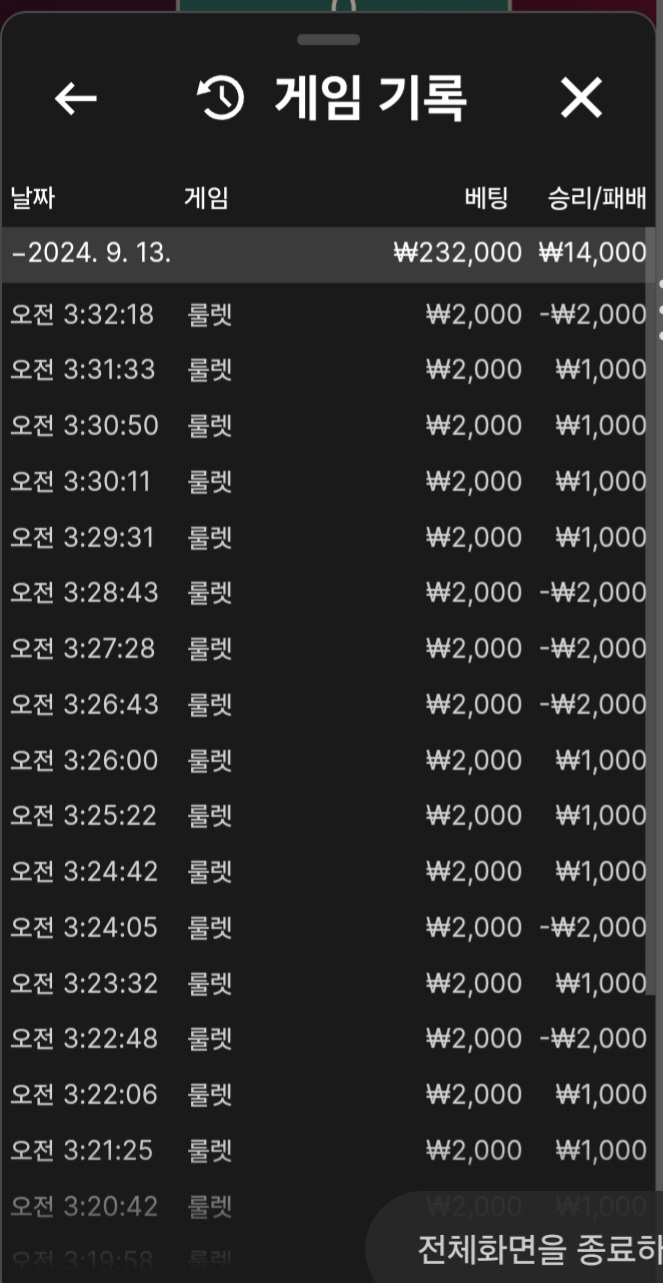Image resolution: width=663 pixels, height=1283 pixels.
Task: Close the game history panel
Action: (x=581, y=98)
